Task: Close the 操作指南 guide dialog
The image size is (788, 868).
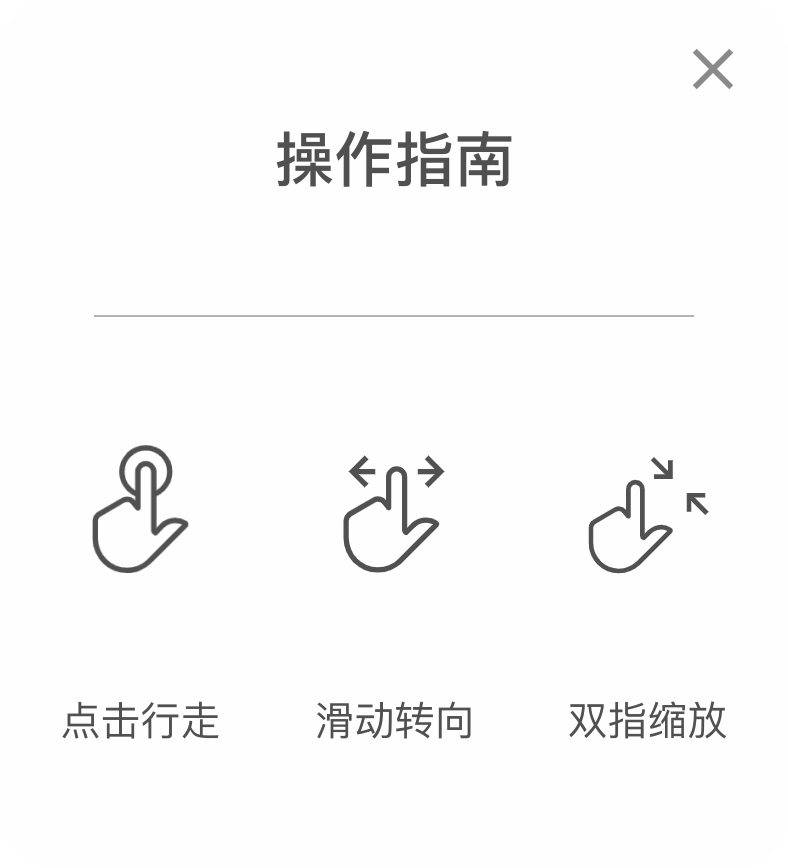Action: (x=712, y=70)
